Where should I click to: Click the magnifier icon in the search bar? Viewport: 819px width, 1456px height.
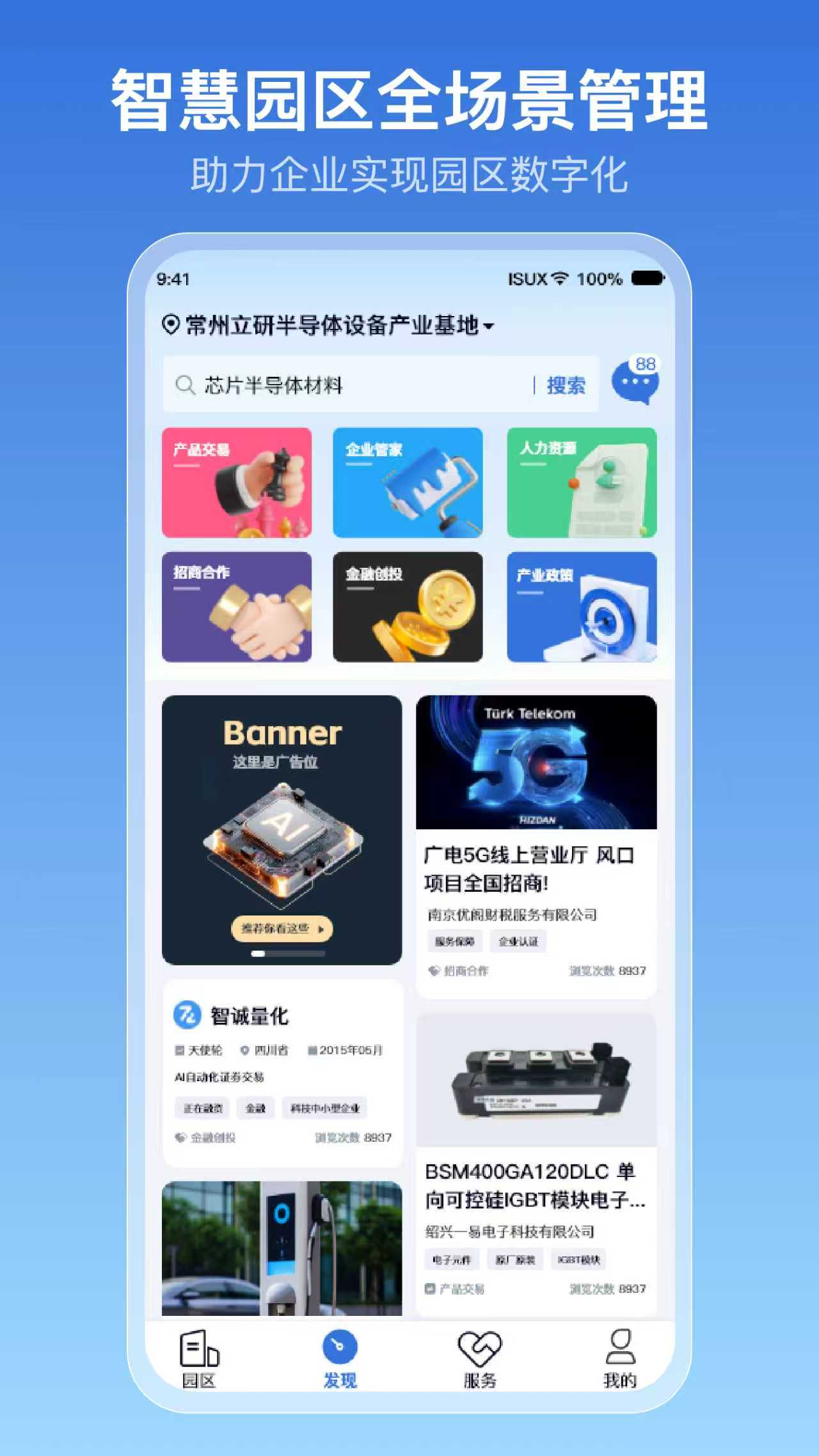(x=185, y=385)
